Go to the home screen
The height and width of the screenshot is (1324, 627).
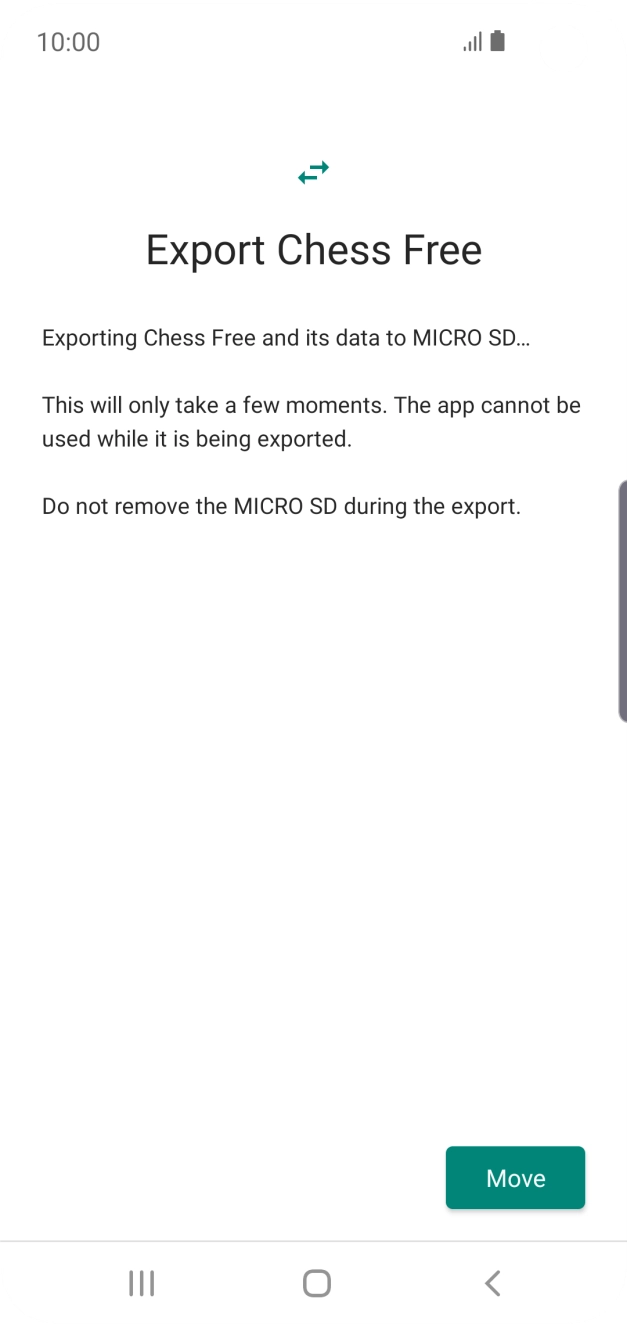click(316, 1283)
